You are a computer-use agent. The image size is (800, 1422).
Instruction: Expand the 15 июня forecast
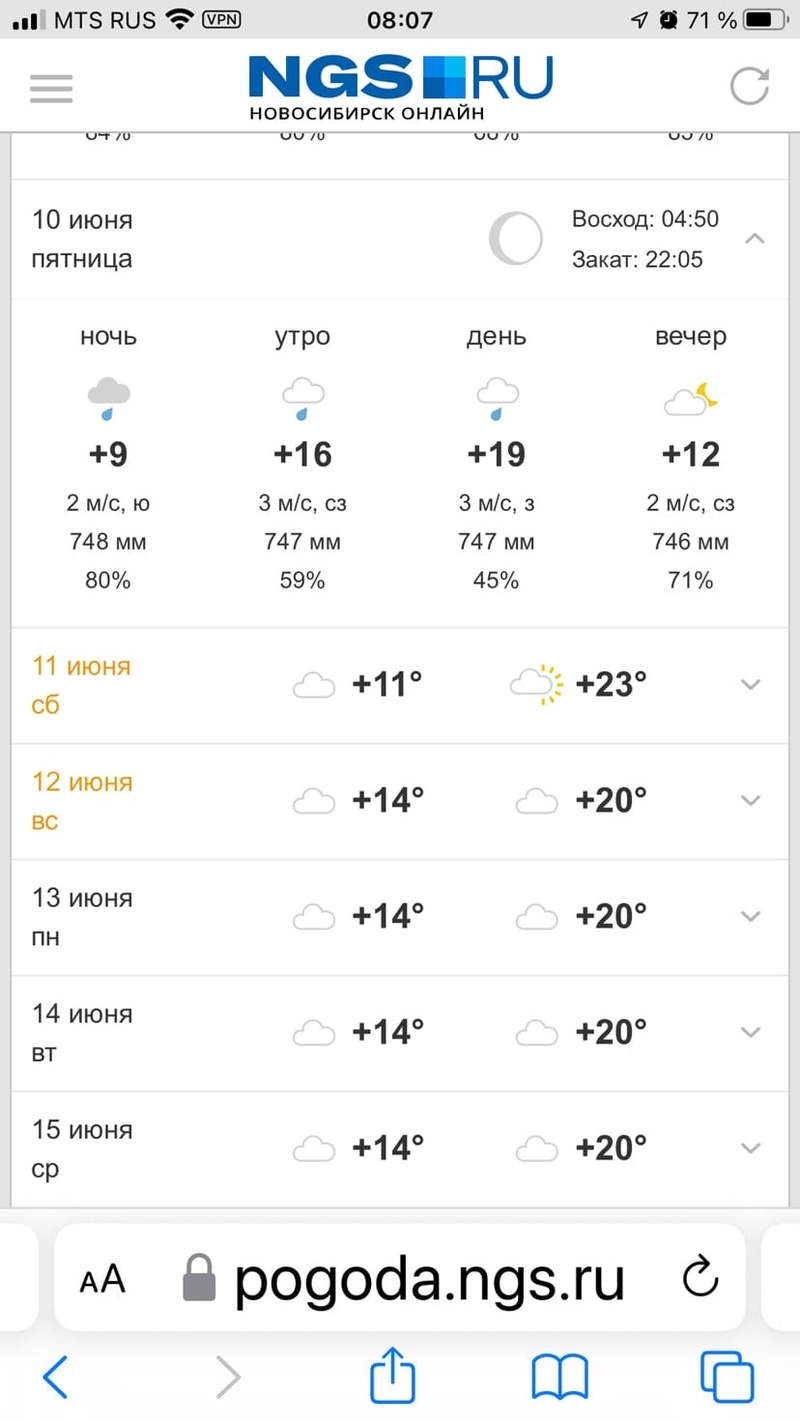(x=750, y=1149)
